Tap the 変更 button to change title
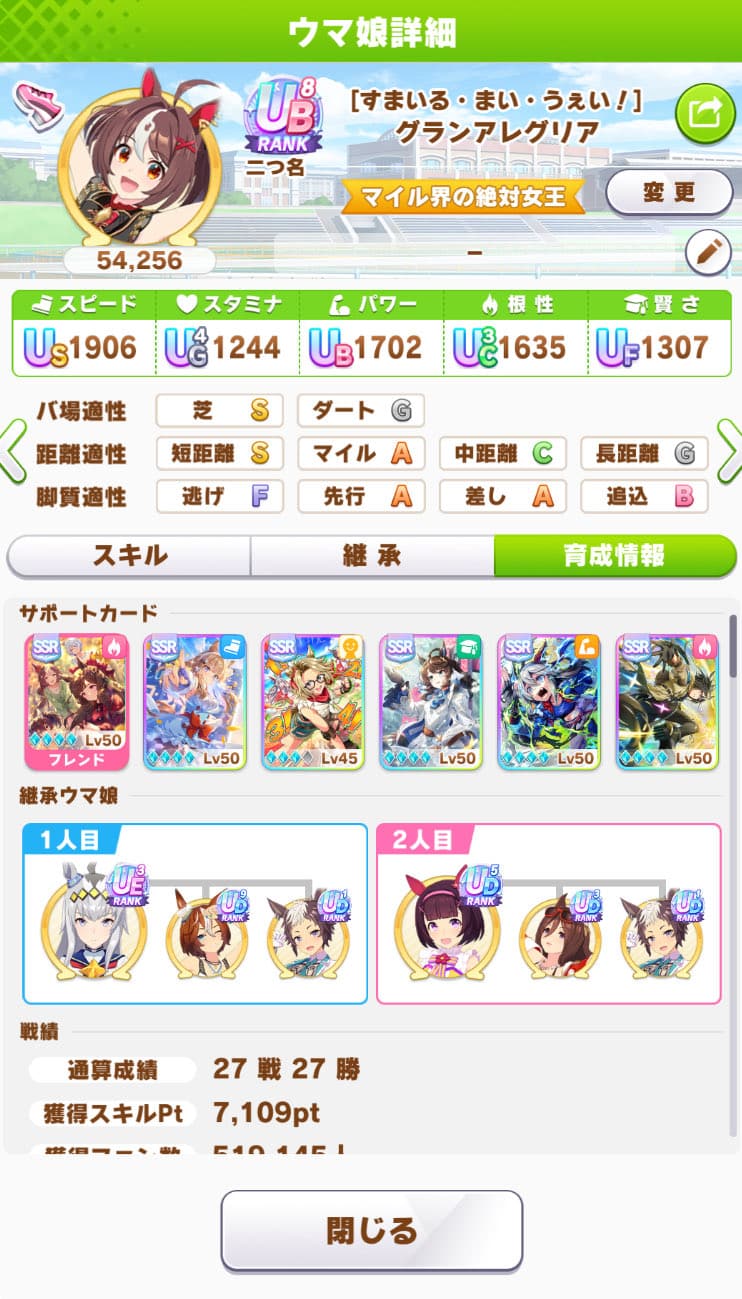 (669, 192)
